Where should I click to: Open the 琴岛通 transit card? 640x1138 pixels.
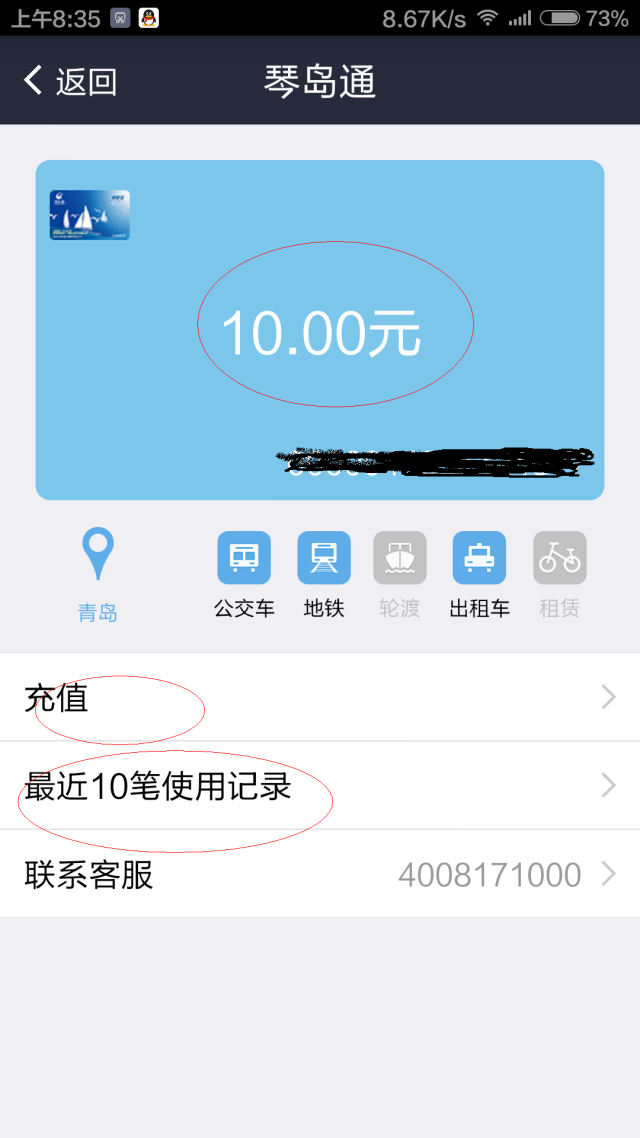tap(320, 330)
